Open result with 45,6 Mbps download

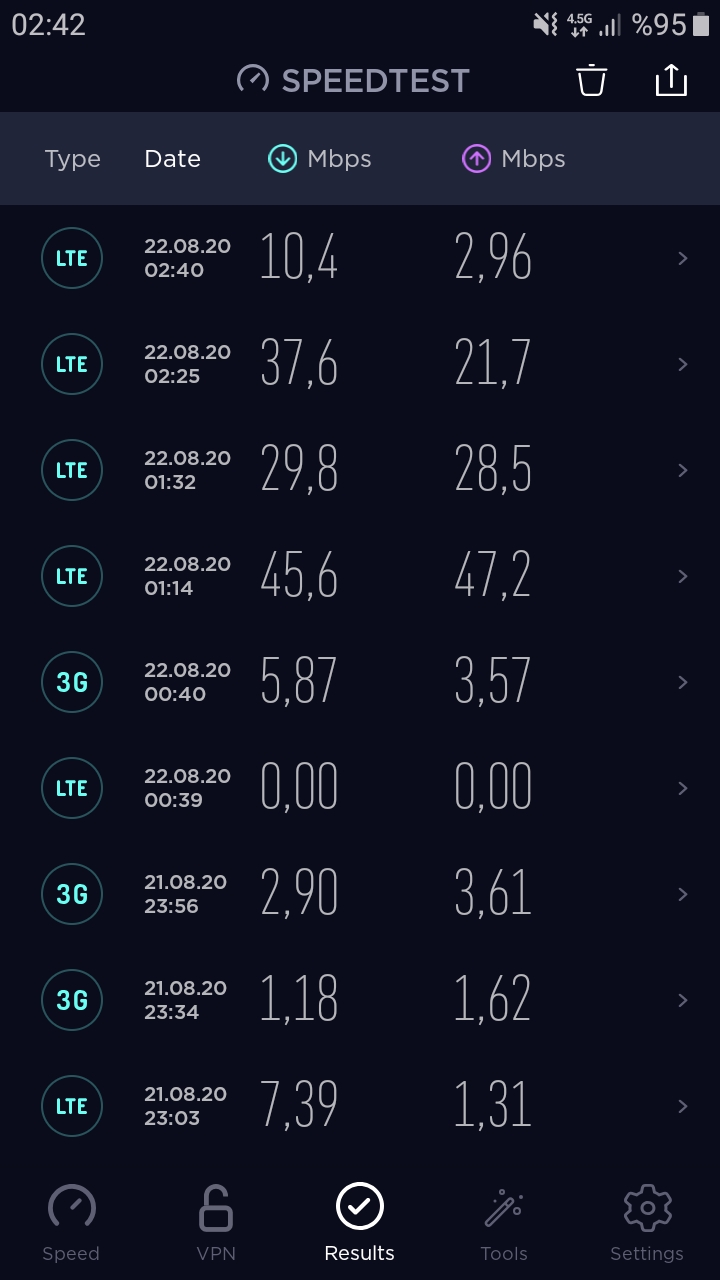click(x=360, y=576)
